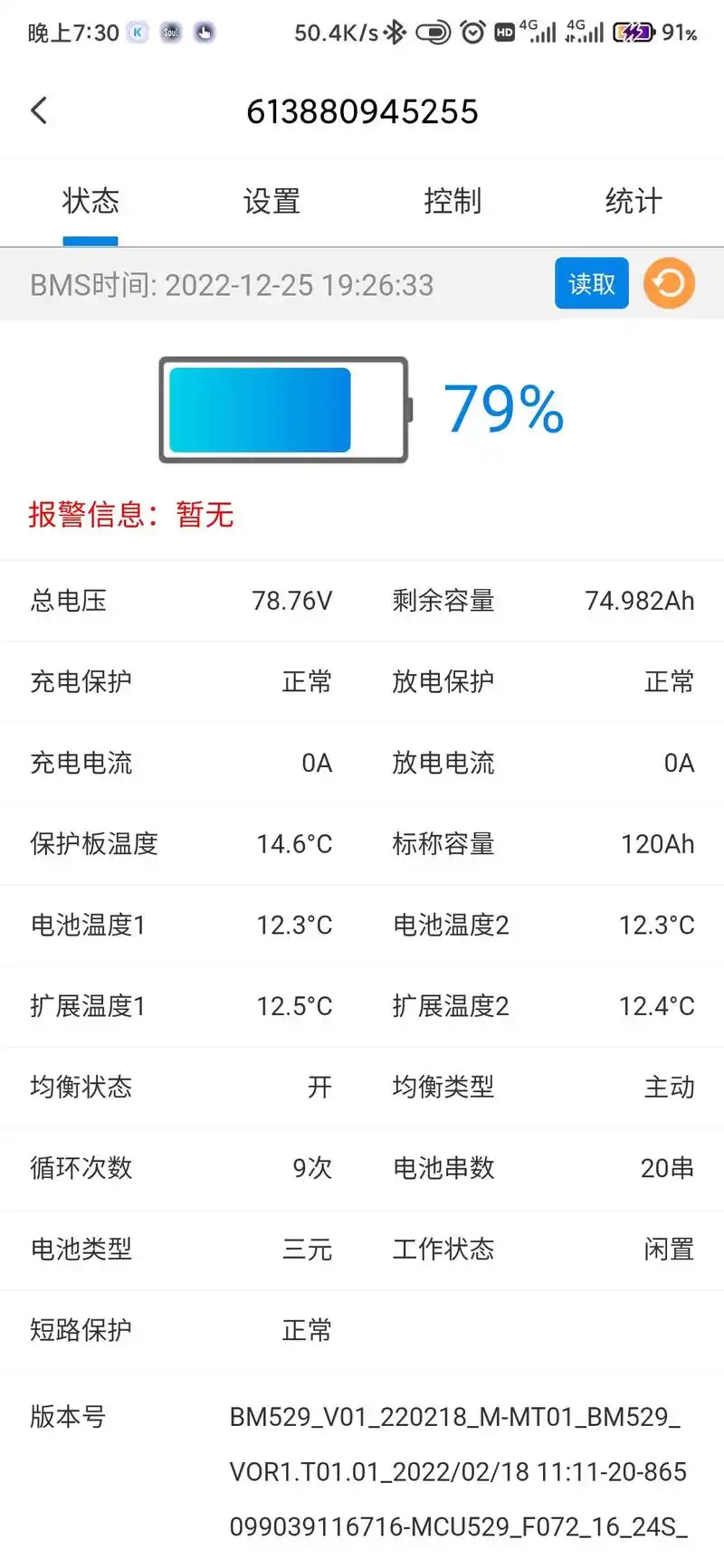Tap the back arrow at top left
This screenshot has width=724, height=1568.
38,109
